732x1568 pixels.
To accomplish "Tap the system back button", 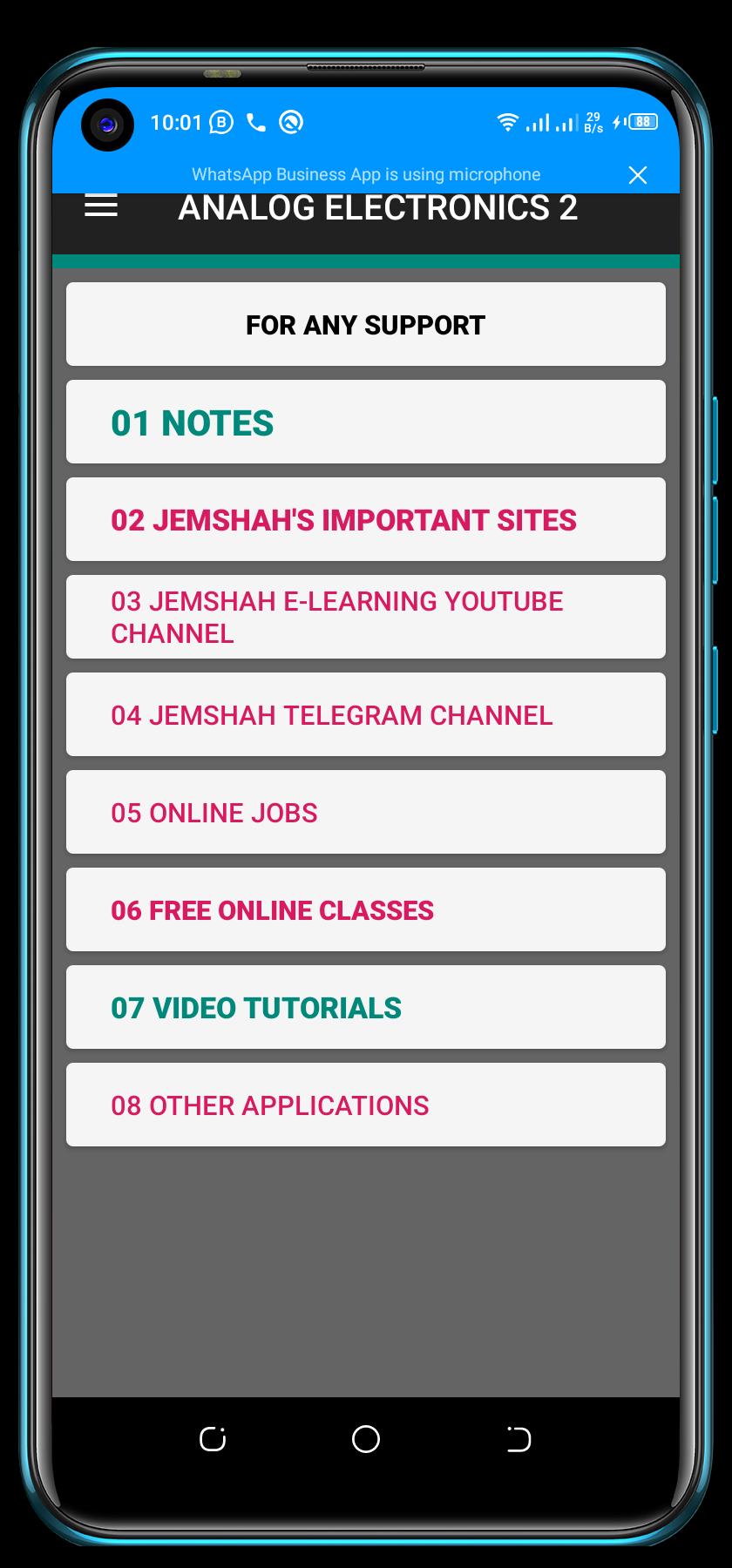I will click(x=518, y=1439).
